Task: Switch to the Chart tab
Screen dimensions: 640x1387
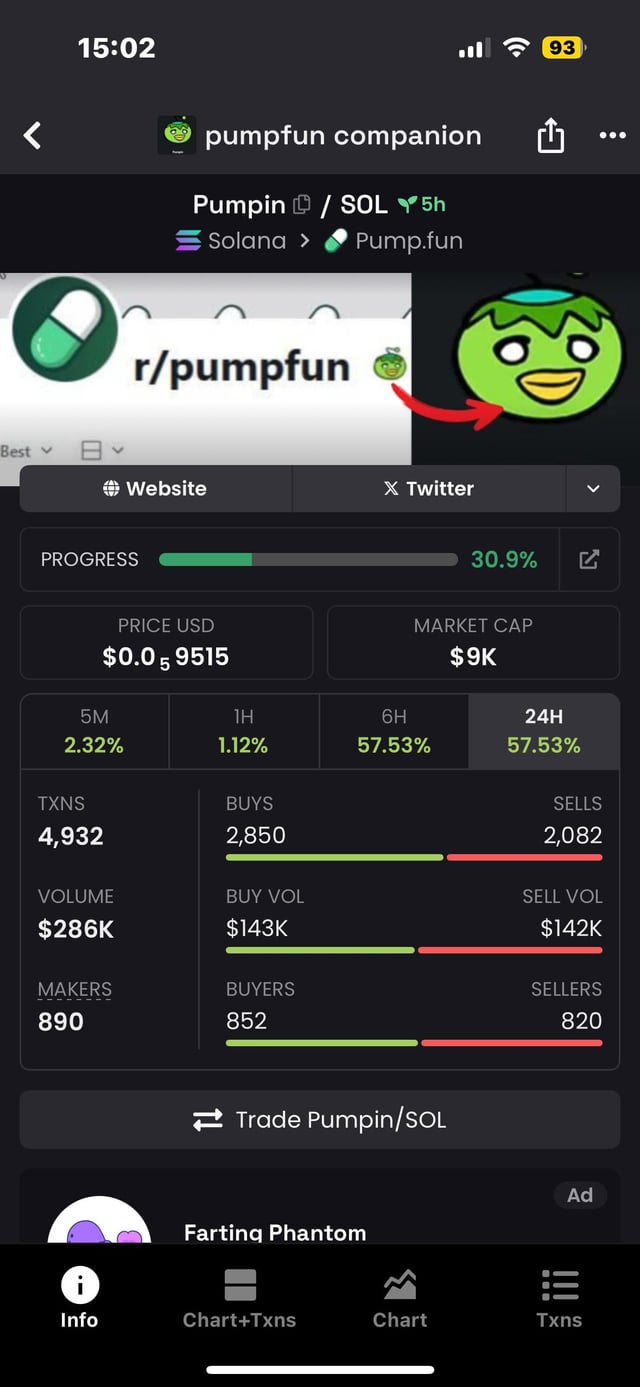Action: pos(400,1298)
